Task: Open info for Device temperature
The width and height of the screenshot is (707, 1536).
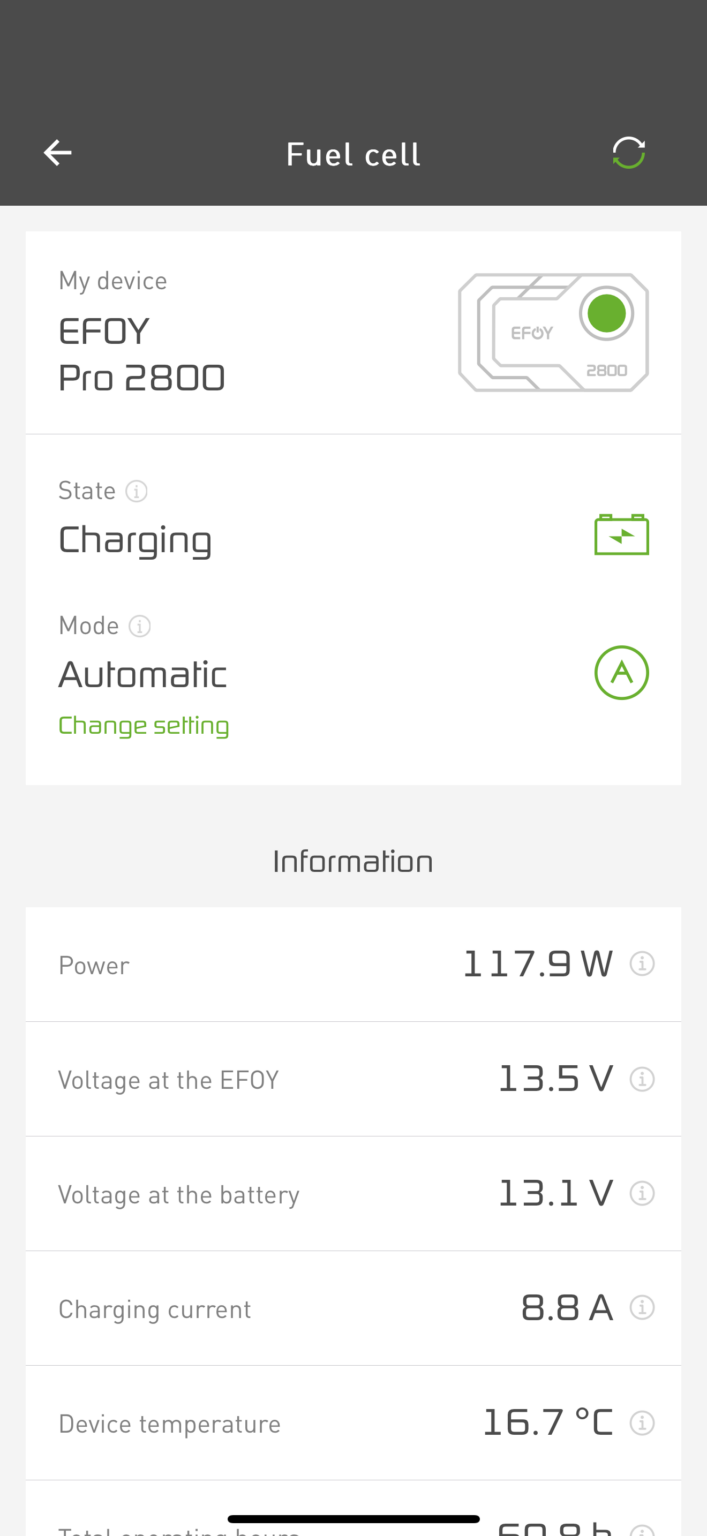Action: click(642, 1423)
